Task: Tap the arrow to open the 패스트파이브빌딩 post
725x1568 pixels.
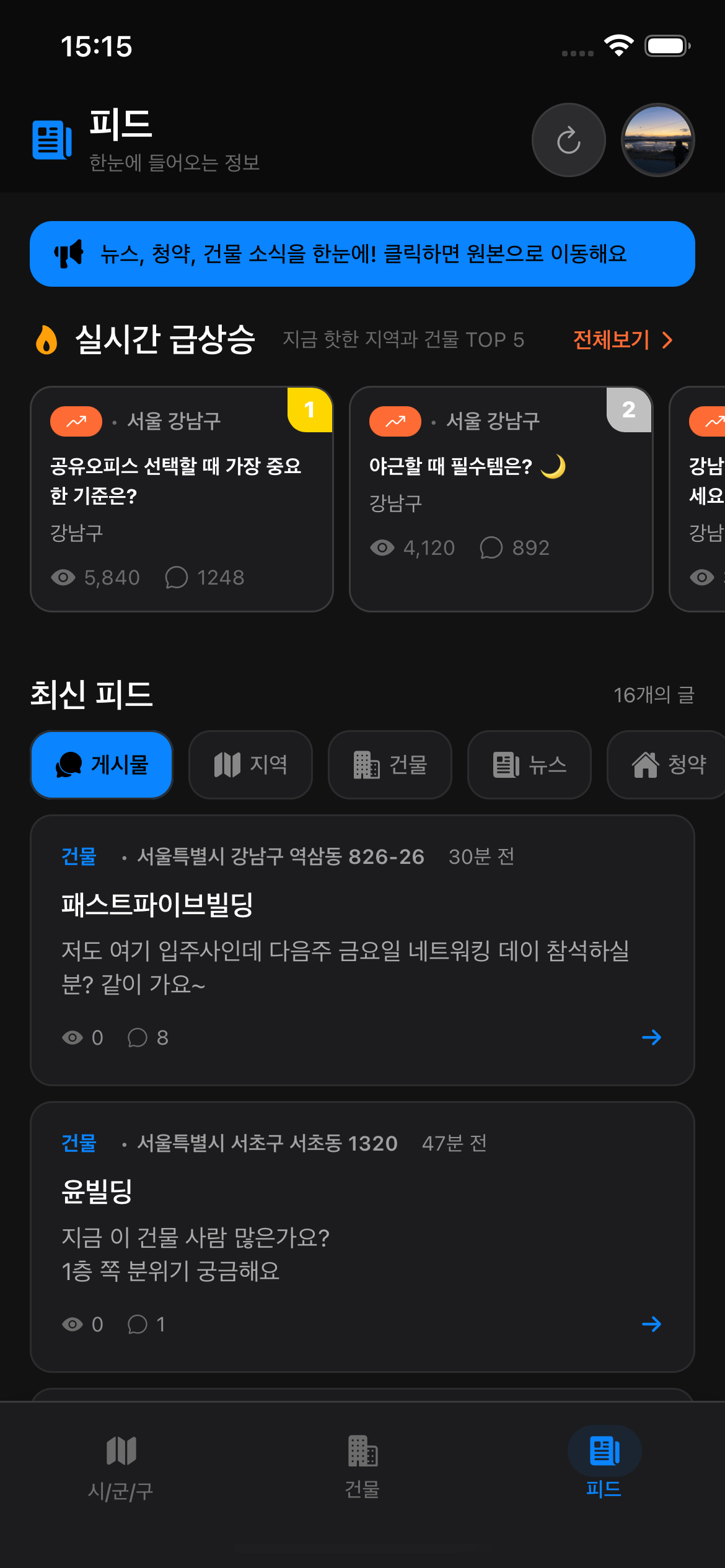Action: pos(652,1038)
